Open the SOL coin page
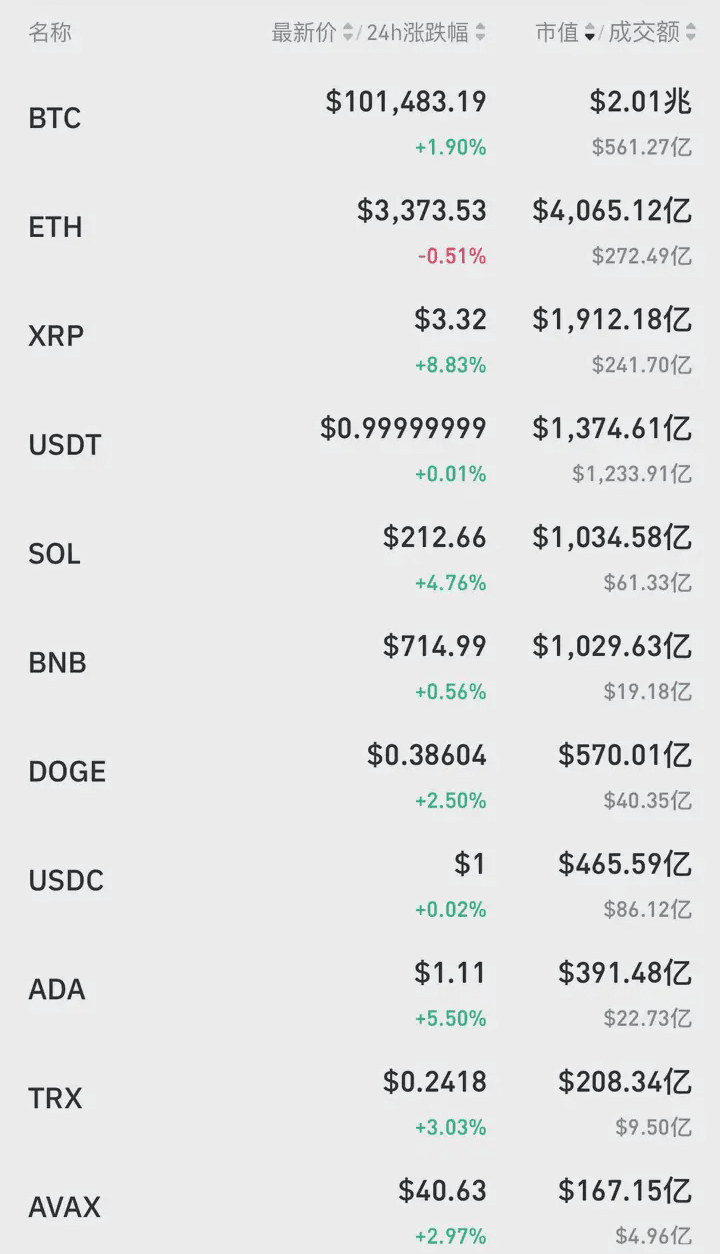720x1254 pixels. click(55, 555)
